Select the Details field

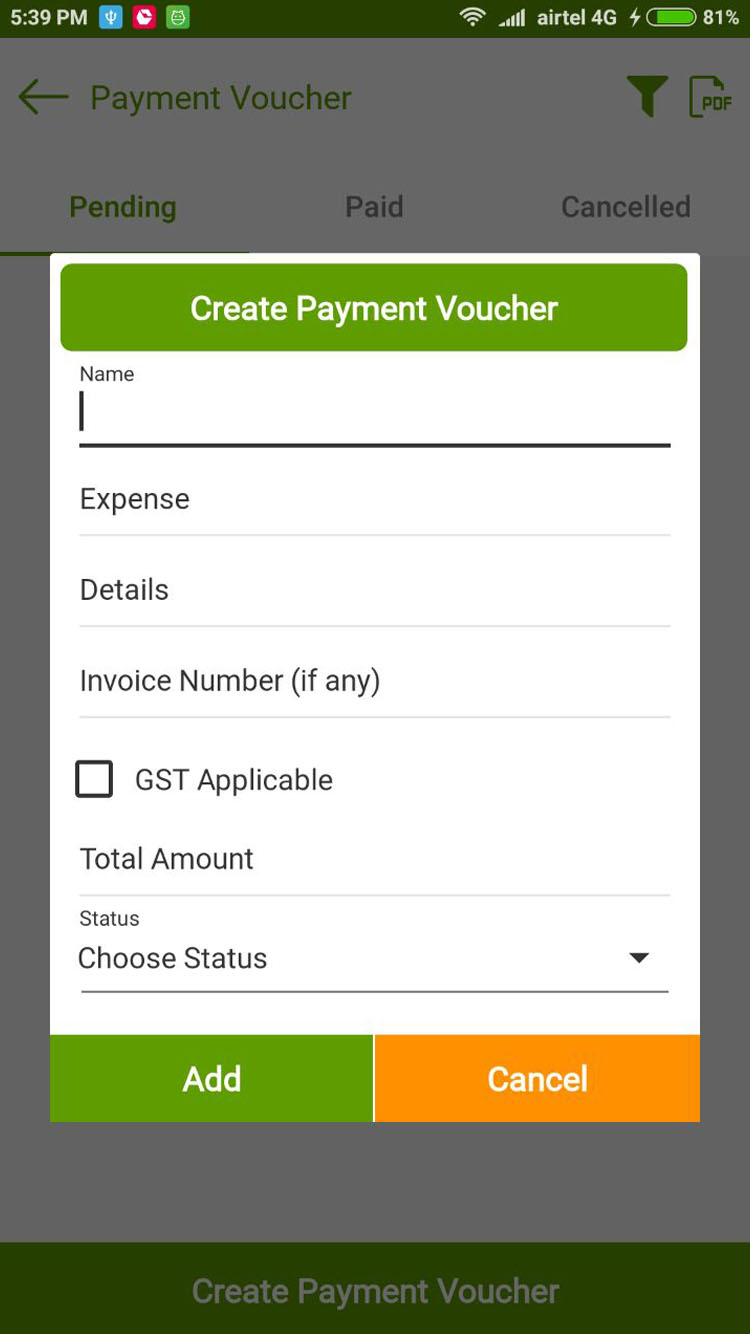click(x=374, y=590)
